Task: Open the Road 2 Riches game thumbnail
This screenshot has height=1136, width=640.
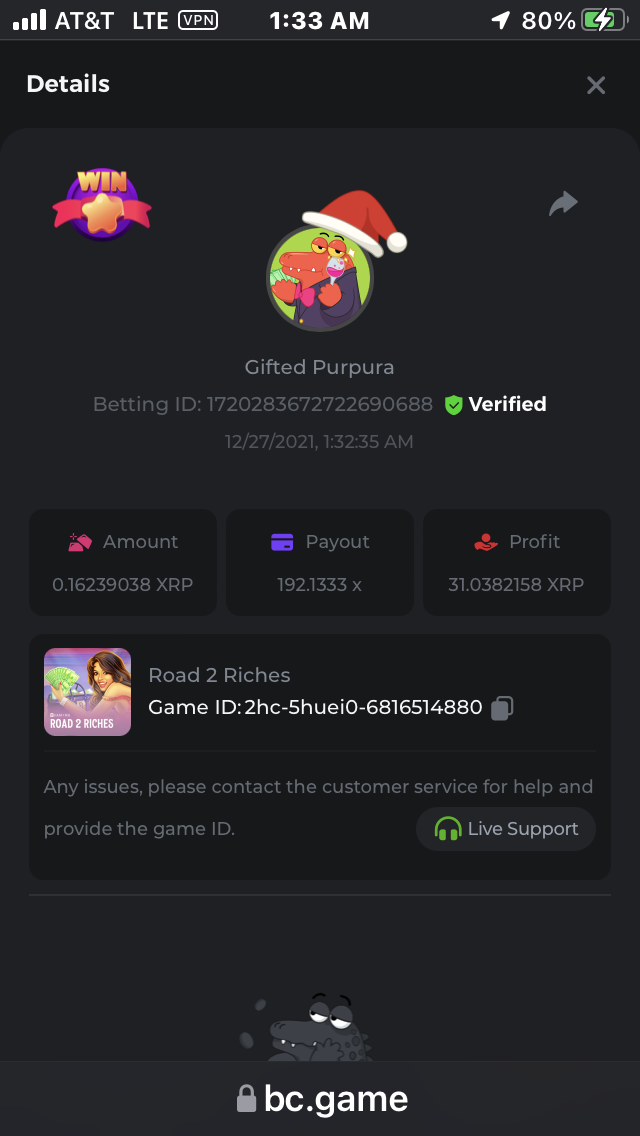Action: click(x=88, y=692)
